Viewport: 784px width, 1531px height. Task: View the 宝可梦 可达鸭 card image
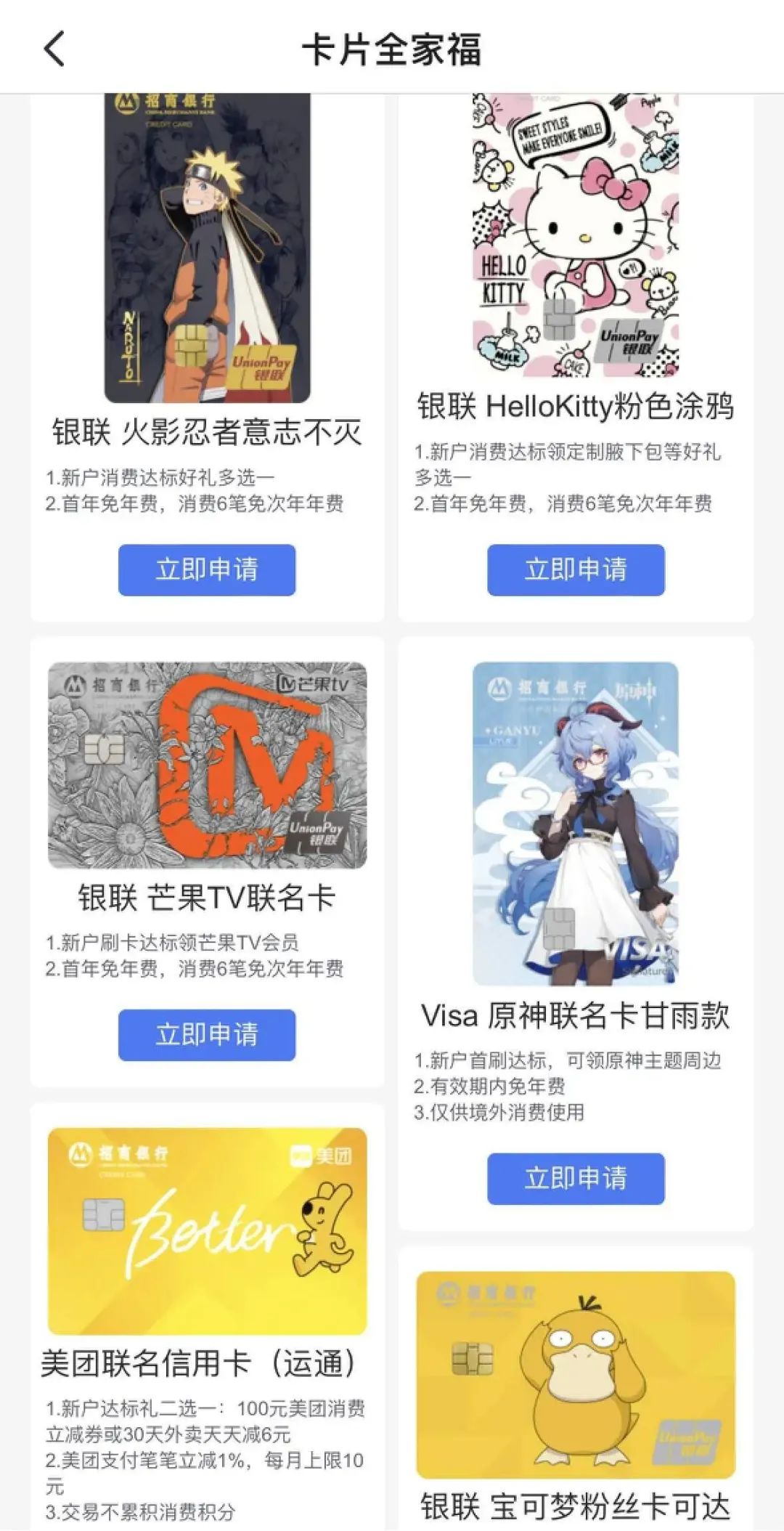click(576, 1375)
